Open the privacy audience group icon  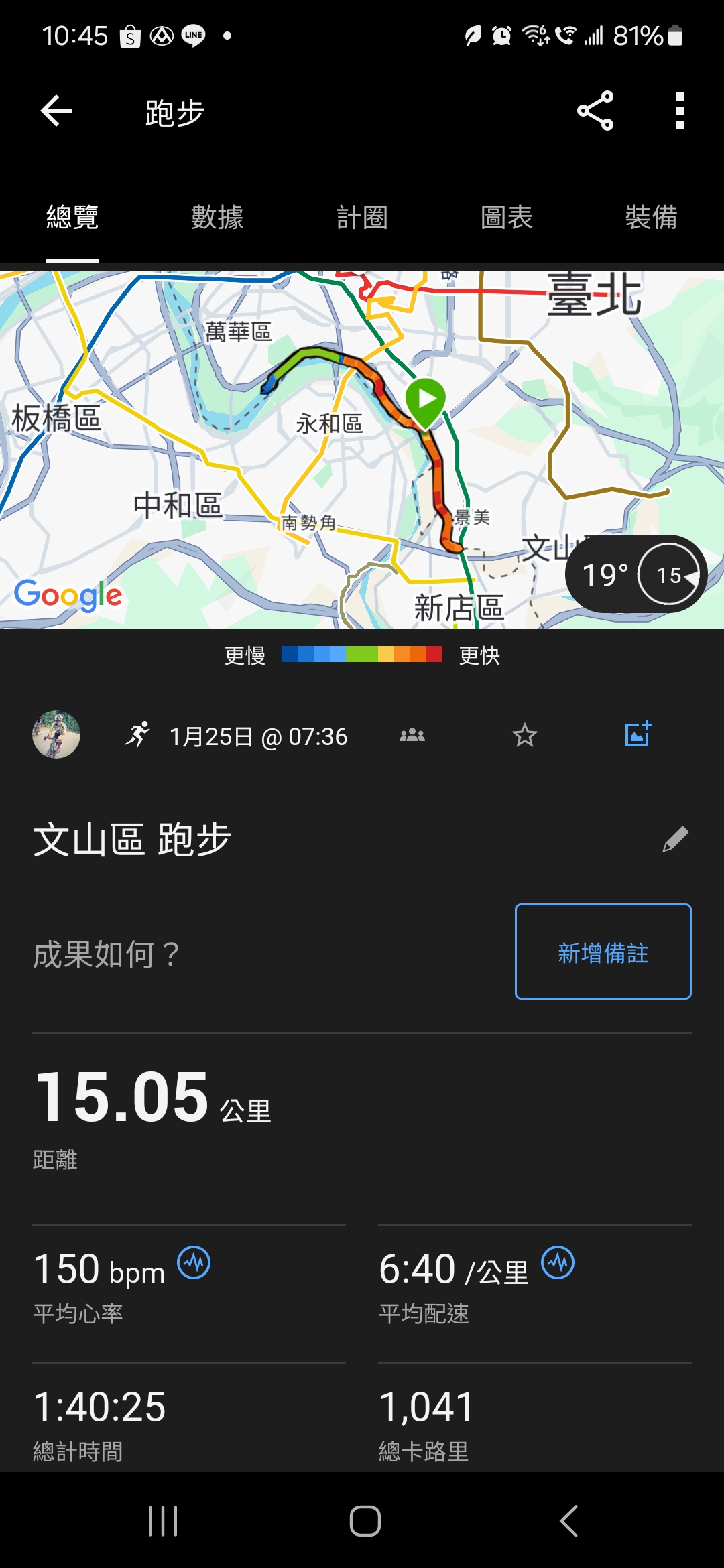tap(412, 735)
